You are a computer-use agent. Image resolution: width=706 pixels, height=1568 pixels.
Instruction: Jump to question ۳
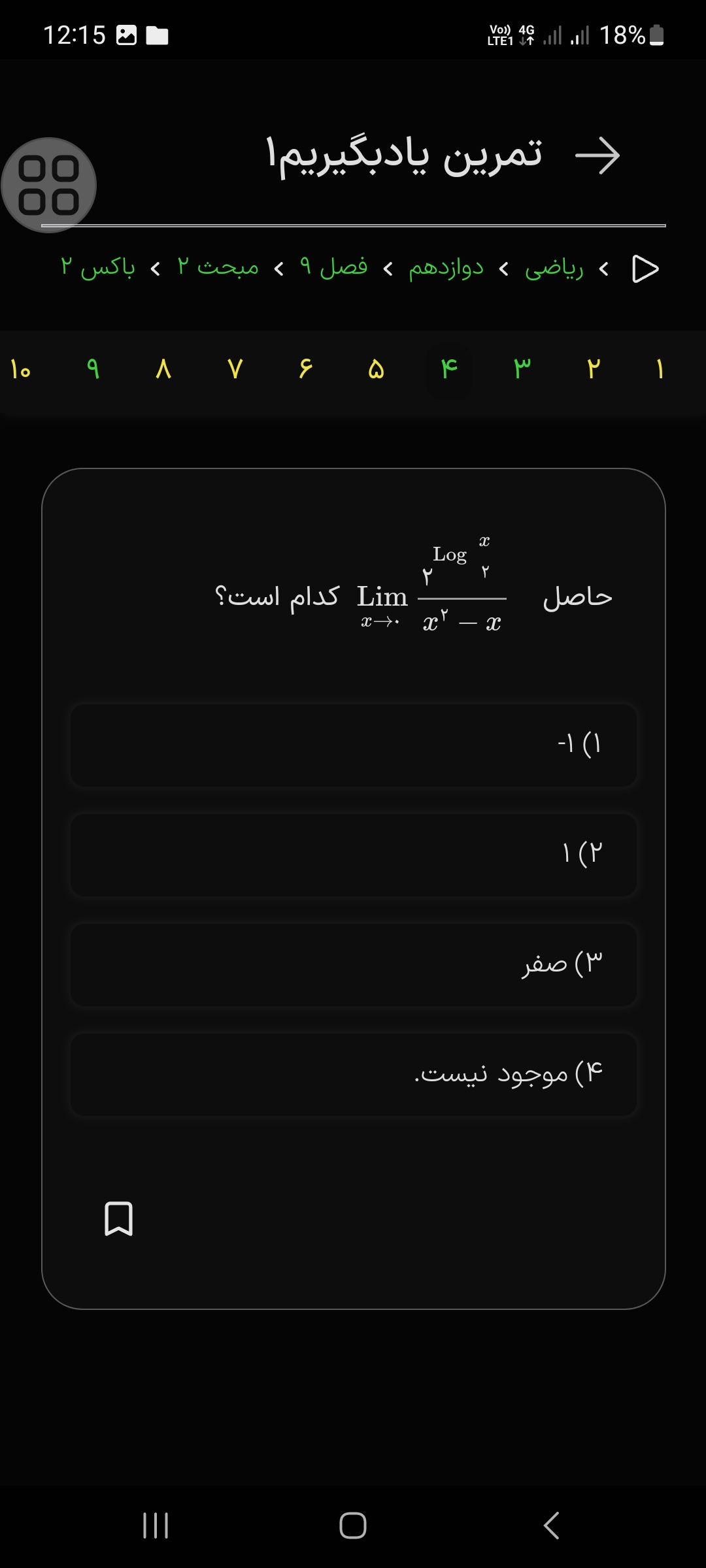522,370
